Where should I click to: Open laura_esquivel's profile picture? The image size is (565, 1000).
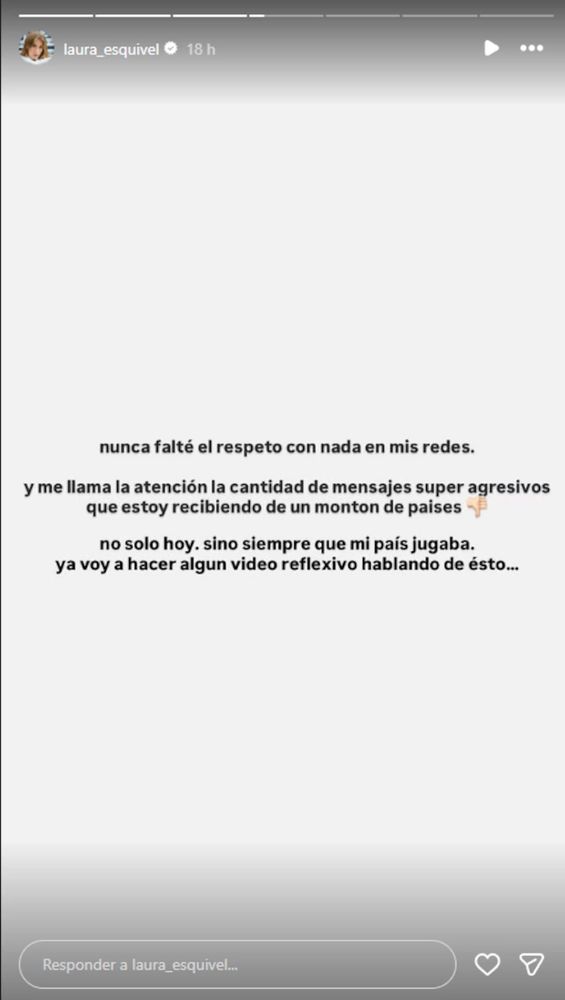(x=36, y=48)
